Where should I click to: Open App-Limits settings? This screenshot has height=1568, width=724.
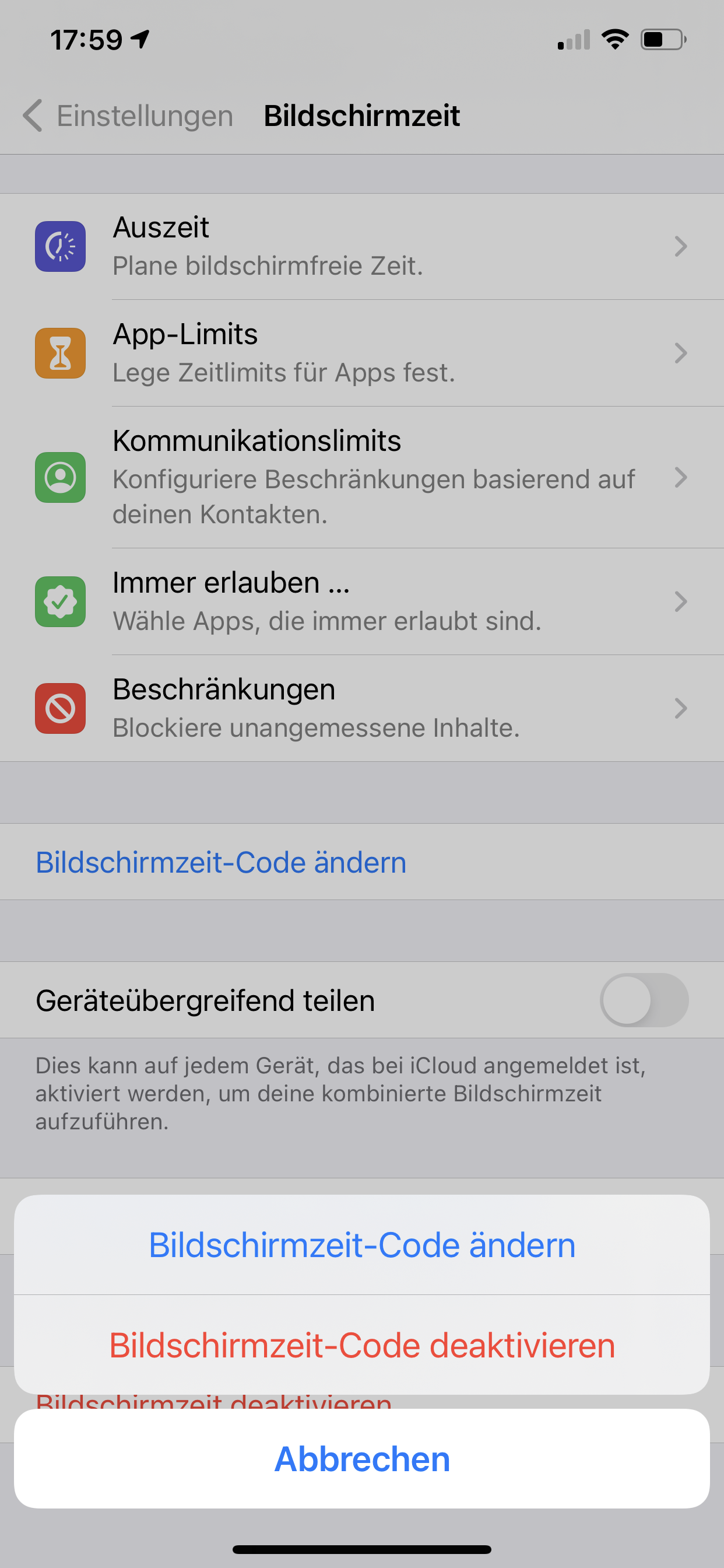click(x=361, y=353)
